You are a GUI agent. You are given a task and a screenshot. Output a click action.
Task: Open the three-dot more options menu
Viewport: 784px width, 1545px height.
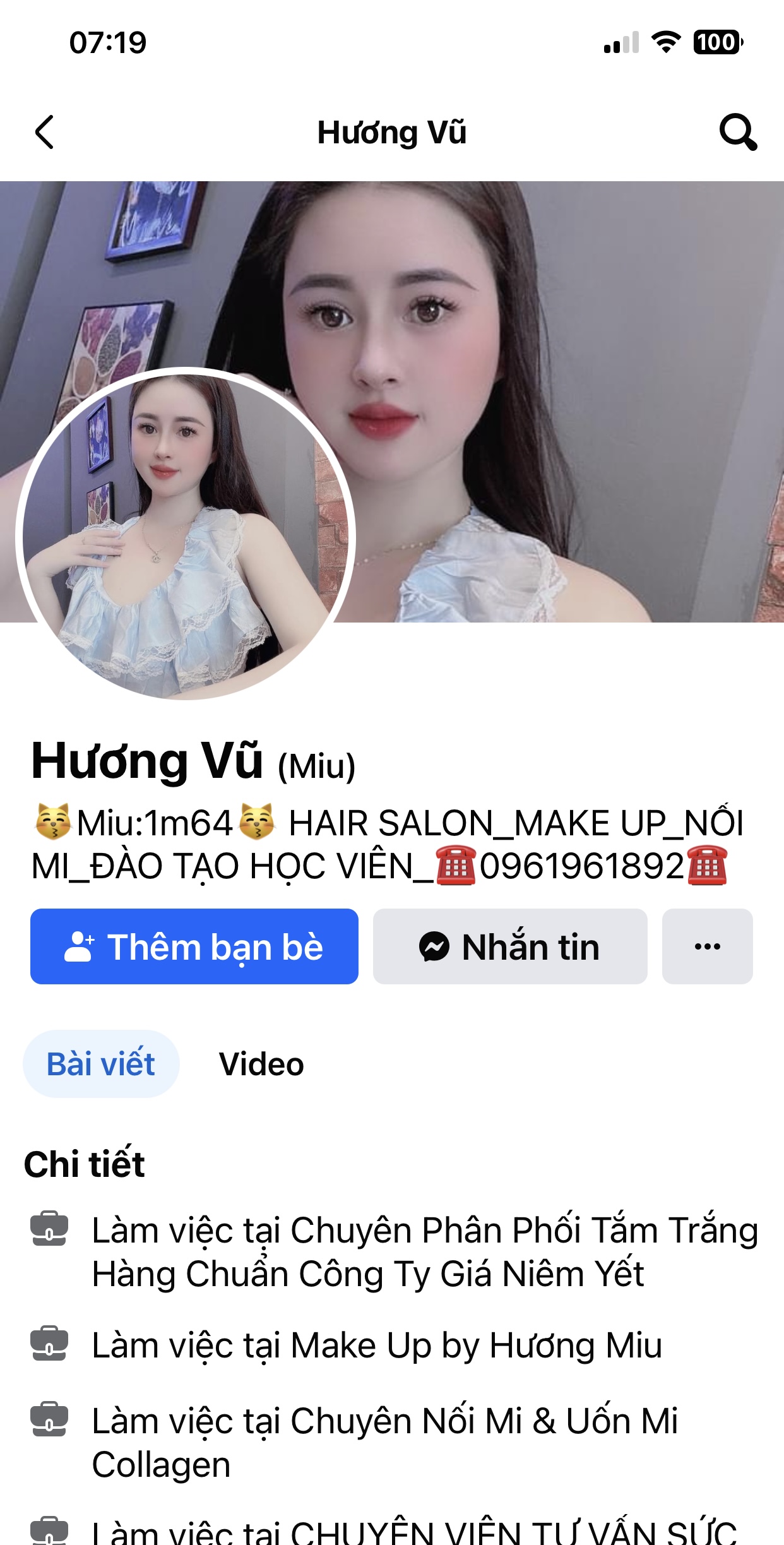(707, 946)
